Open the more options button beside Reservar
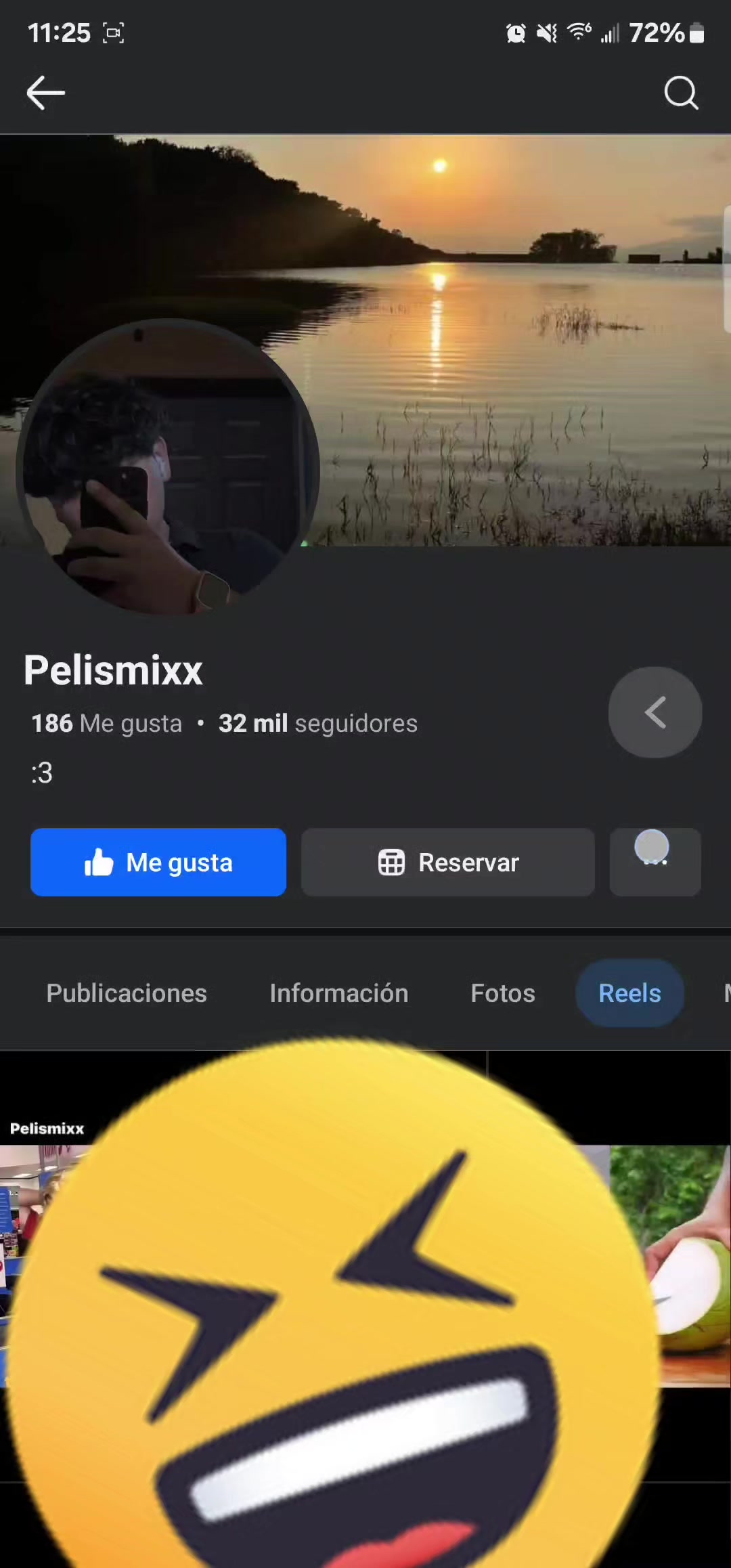 click(x=655, y=862)
